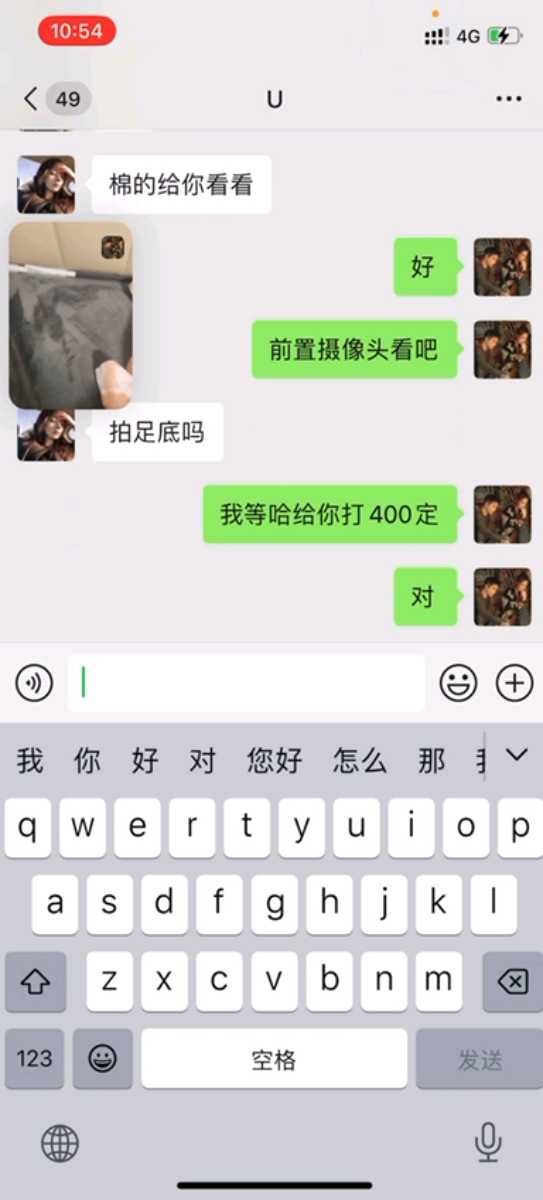Viewport: 543px width, 1200px height.
Task: Expand the keyboard candidate list
Action: (516, 755)
